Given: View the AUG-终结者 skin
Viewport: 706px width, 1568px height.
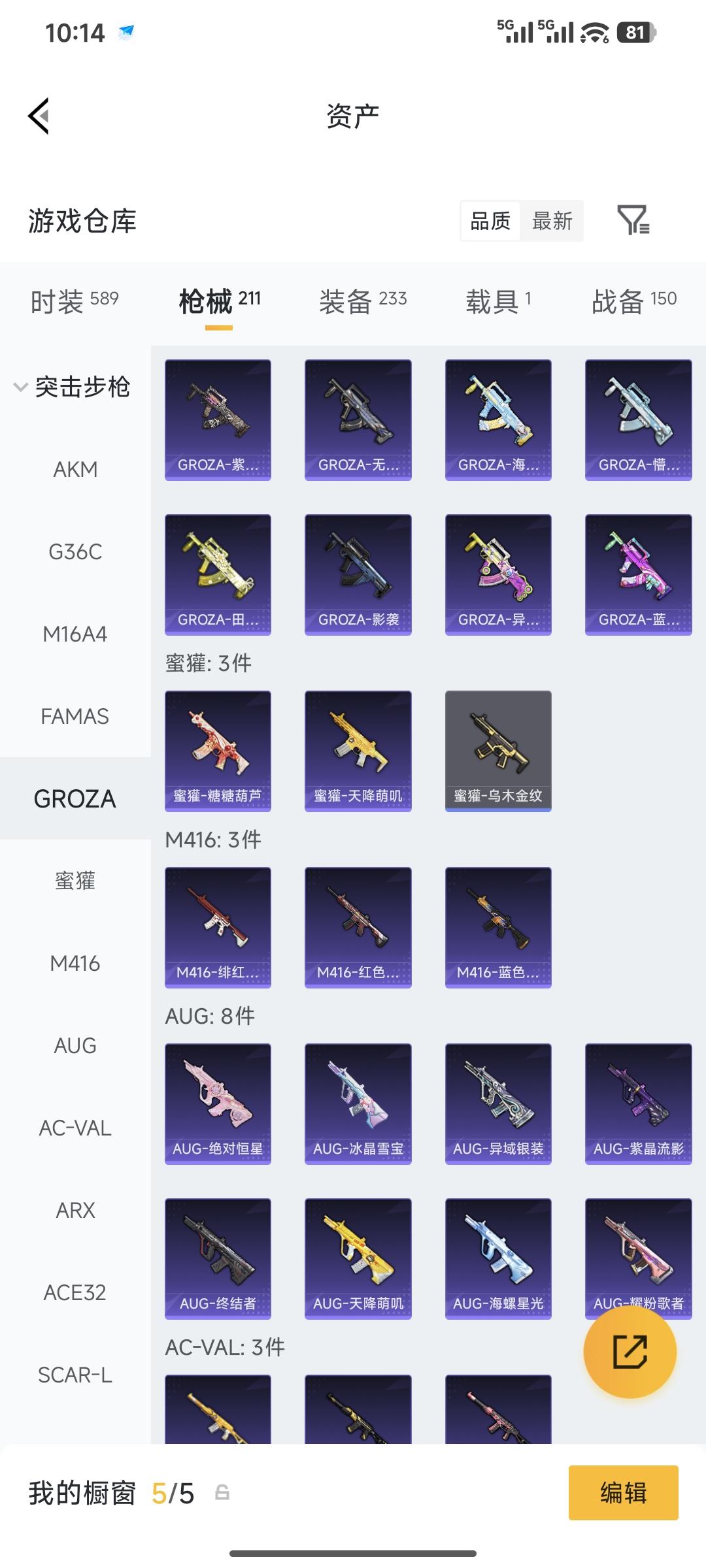Looking at the screenshot, I should click(218, 1258).
